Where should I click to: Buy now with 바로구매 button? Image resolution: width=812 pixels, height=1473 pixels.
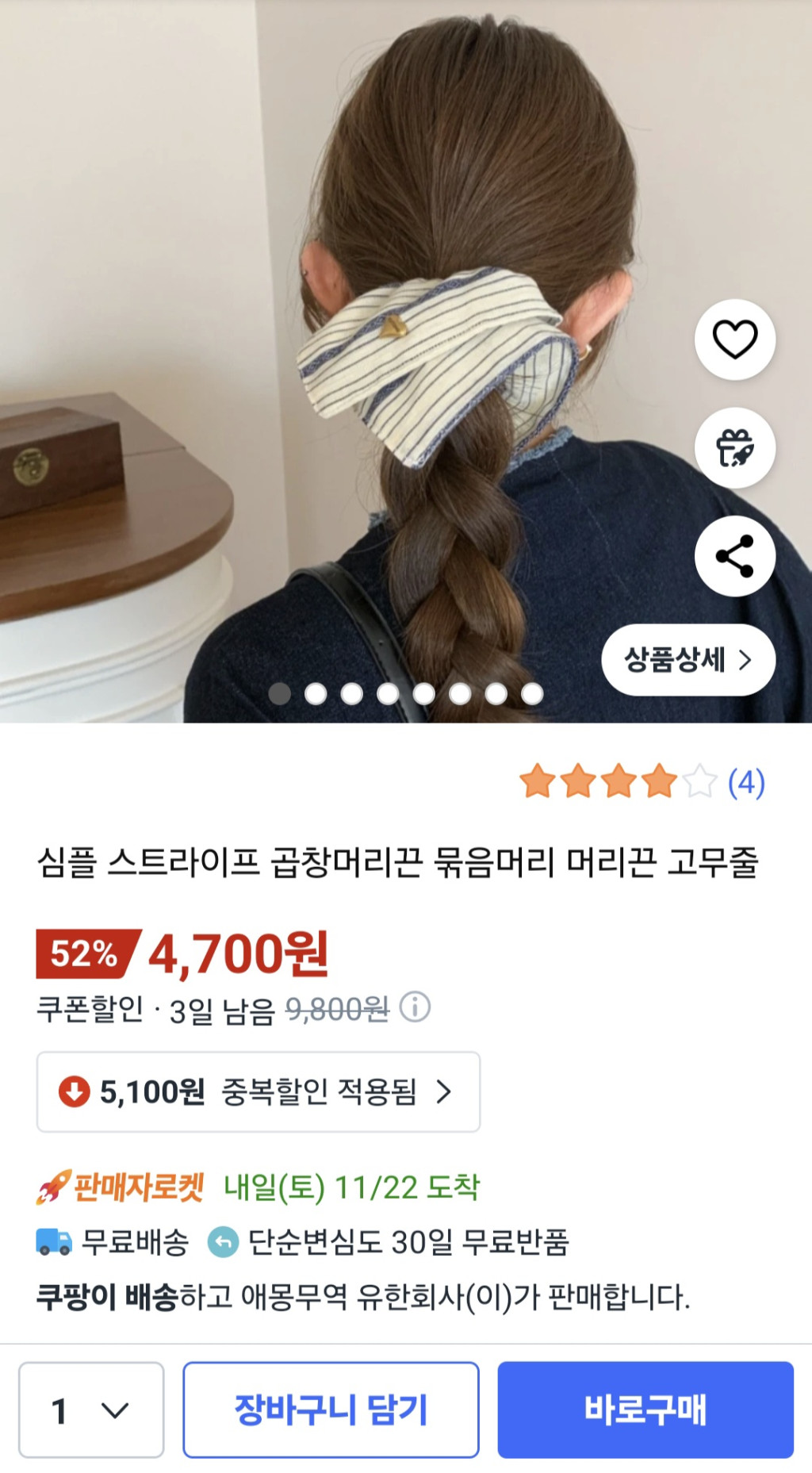tap(645, 1410)
